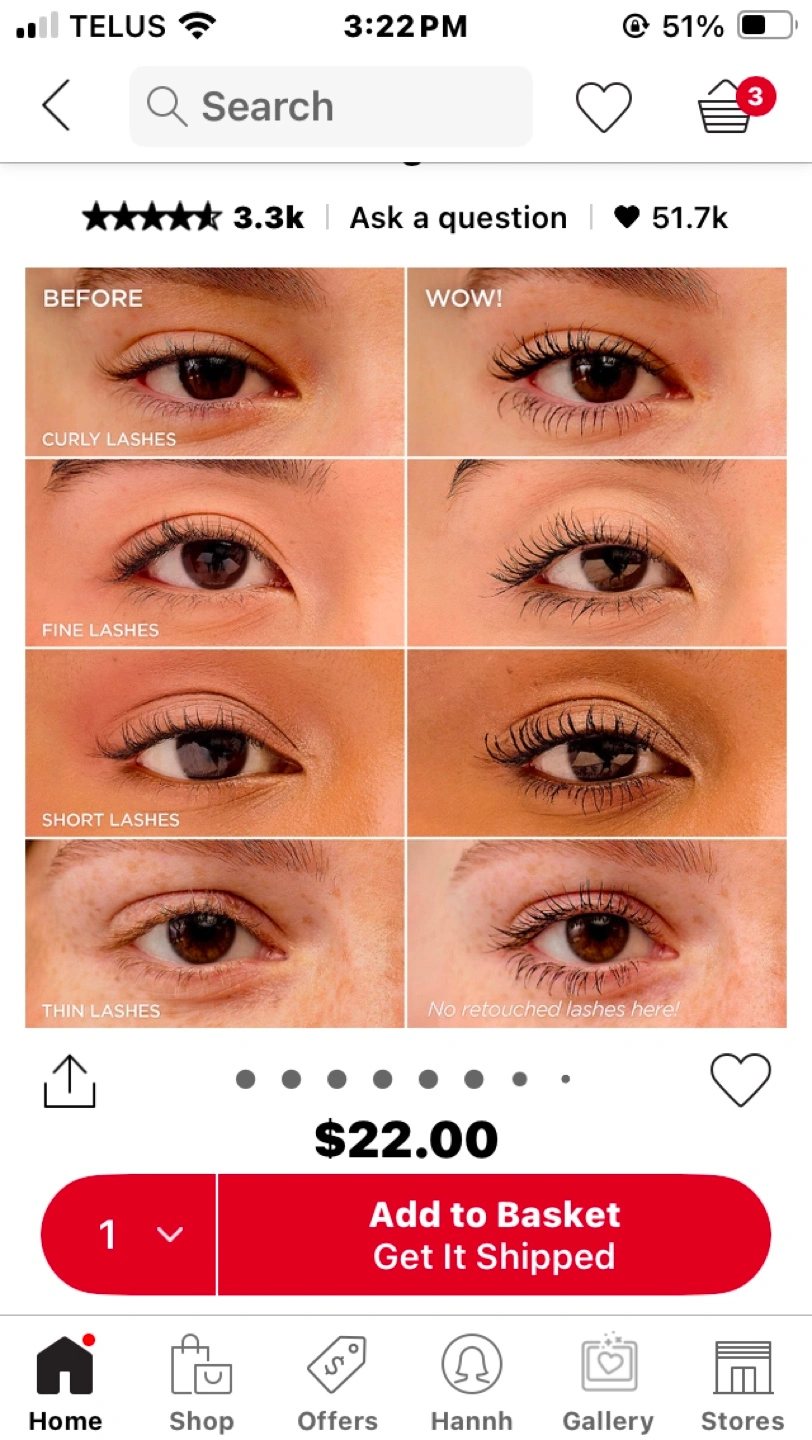Open the 3.3k star reviews

(x=193, y=217)
